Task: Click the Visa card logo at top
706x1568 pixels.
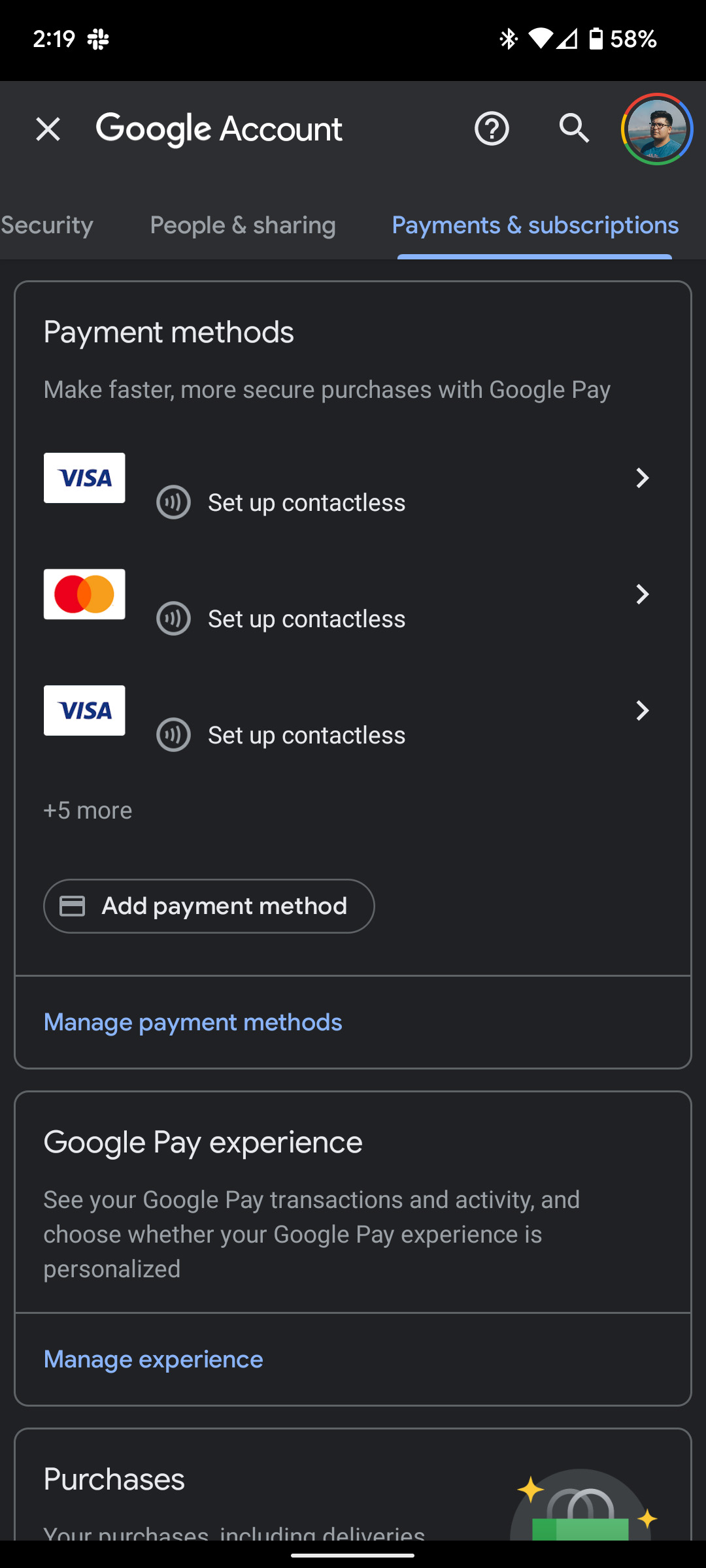Action: (84, 478)
